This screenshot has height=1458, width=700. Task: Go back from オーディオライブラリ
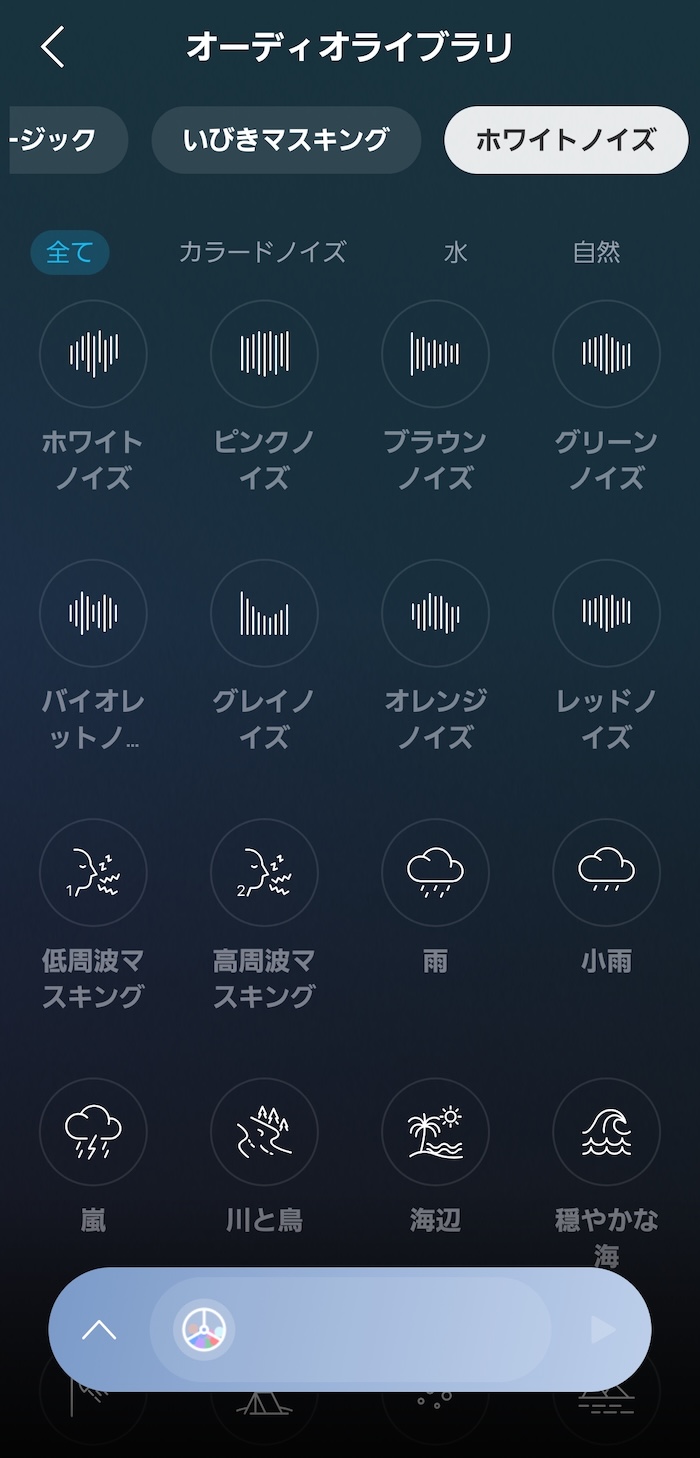pos(53,47)
